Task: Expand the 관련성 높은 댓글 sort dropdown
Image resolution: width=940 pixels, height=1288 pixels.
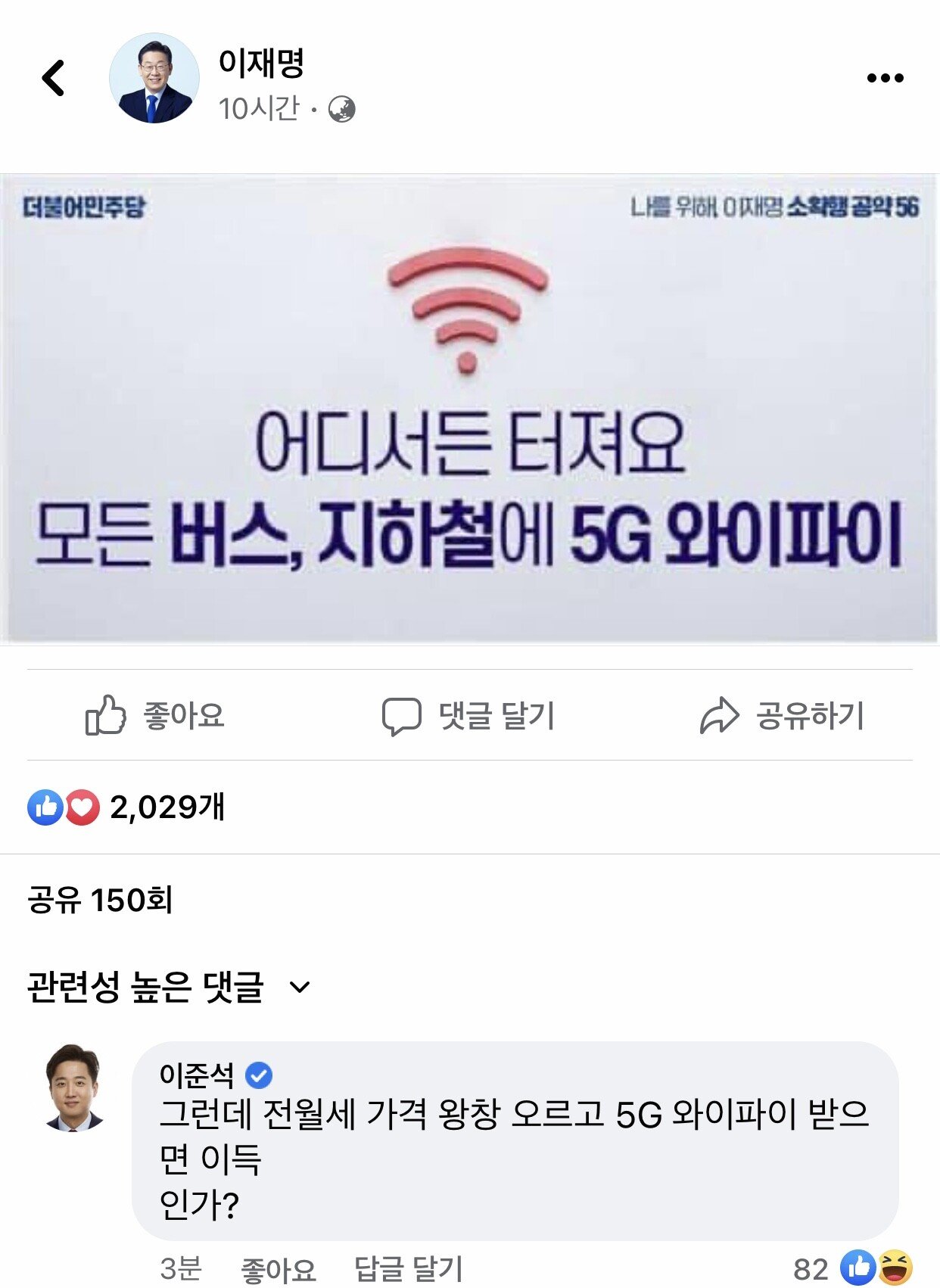Action: [x=169, y=987]
